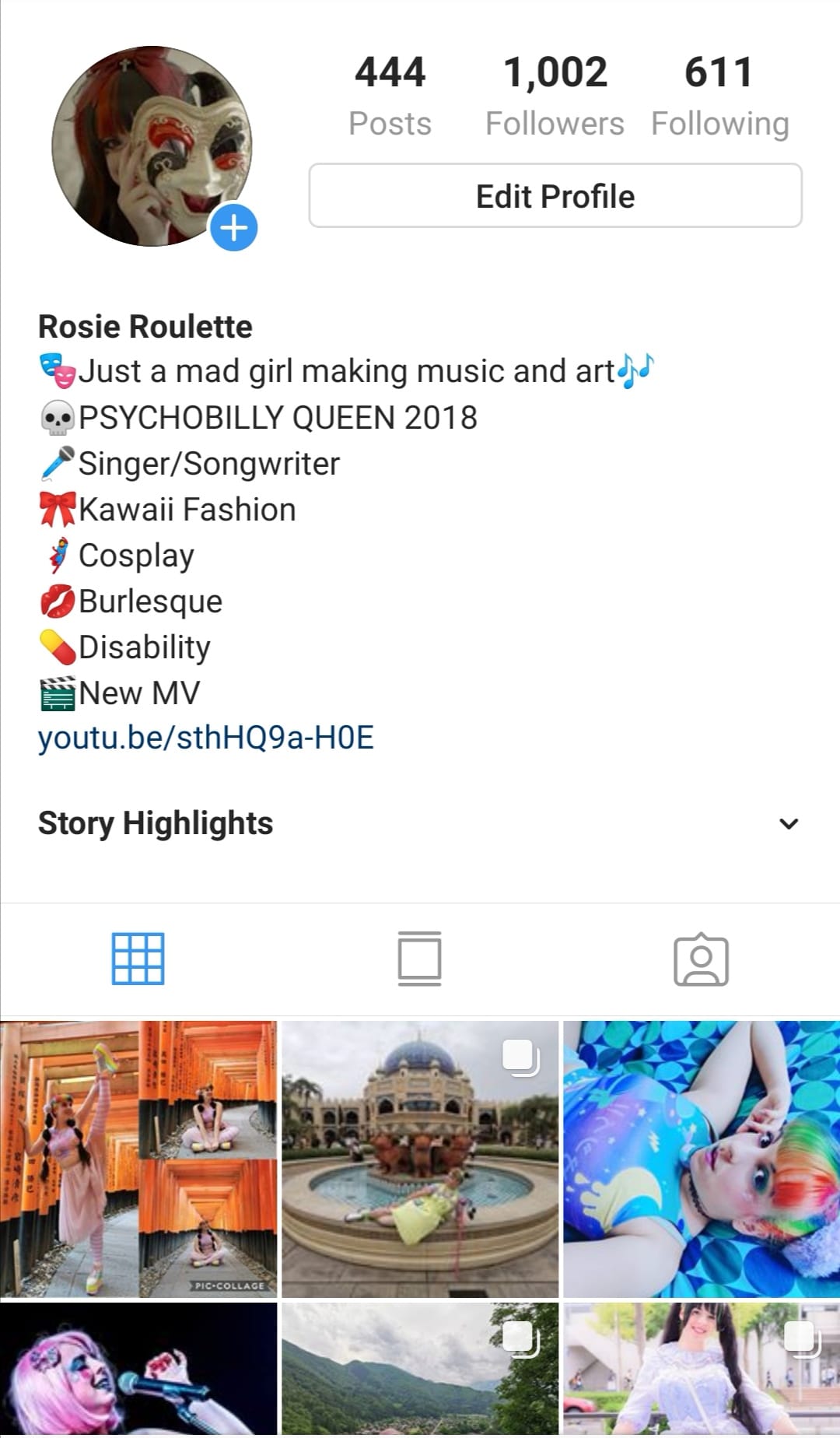Screen dimensions: 840x1438
Task: Open the youtu.be music video link
Action: coord(206,738)
